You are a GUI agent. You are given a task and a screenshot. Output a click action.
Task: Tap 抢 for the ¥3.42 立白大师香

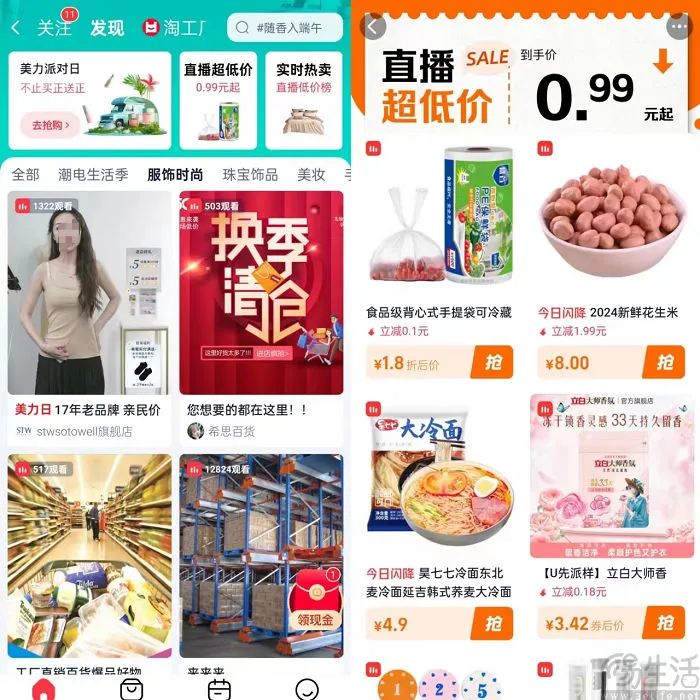point(664,624)
